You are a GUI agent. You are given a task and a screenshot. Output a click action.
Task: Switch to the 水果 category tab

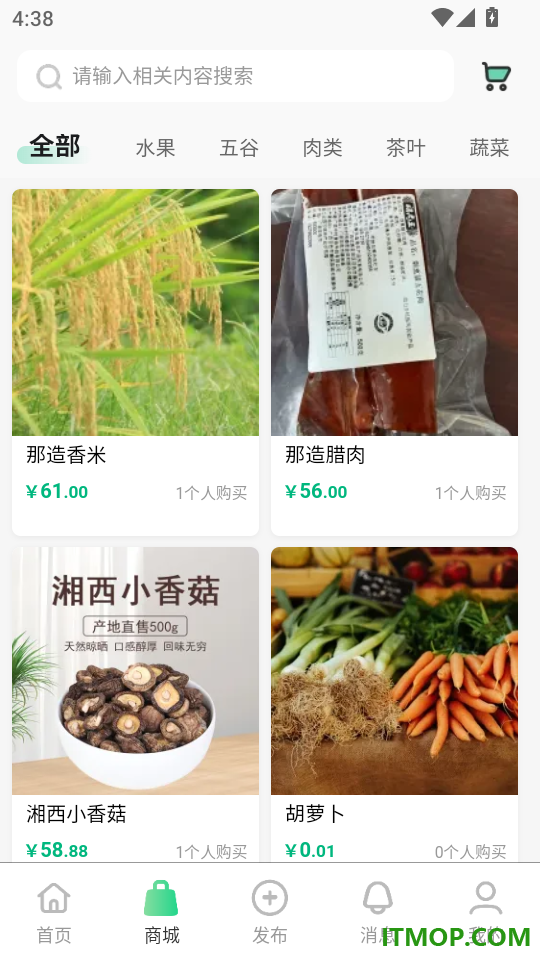[x=156, y=148]
